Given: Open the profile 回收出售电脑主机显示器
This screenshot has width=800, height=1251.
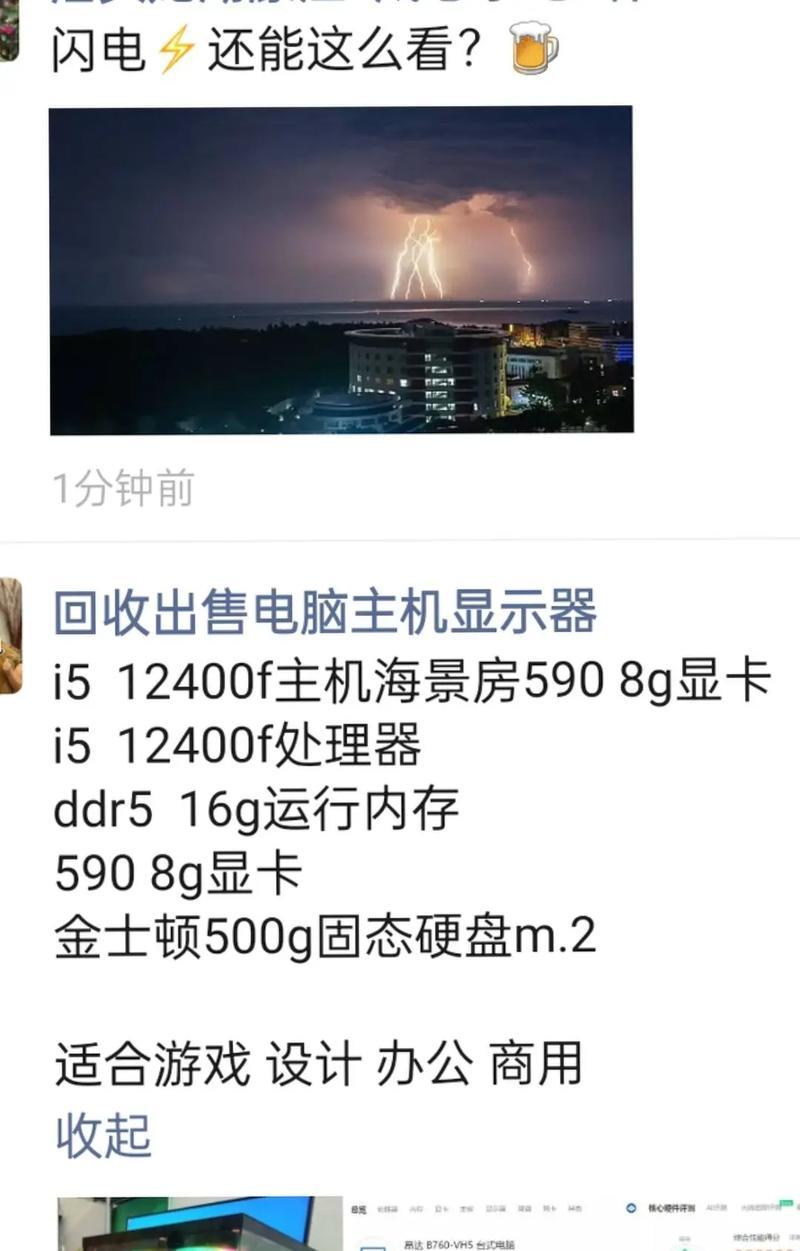Looking at the screenshot, I should click(325, 612).
